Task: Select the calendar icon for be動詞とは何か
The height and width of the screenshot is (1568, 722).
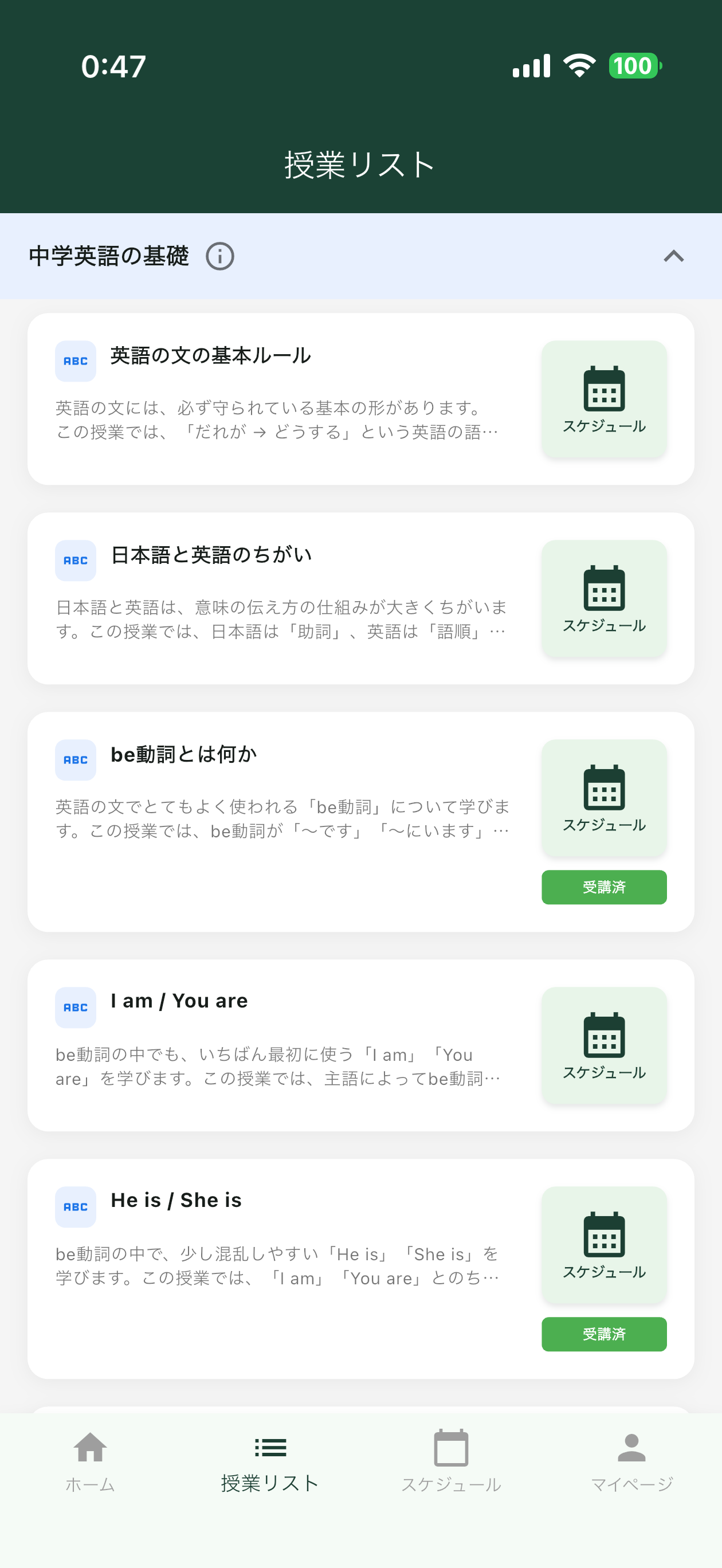Action: (603, 793)
